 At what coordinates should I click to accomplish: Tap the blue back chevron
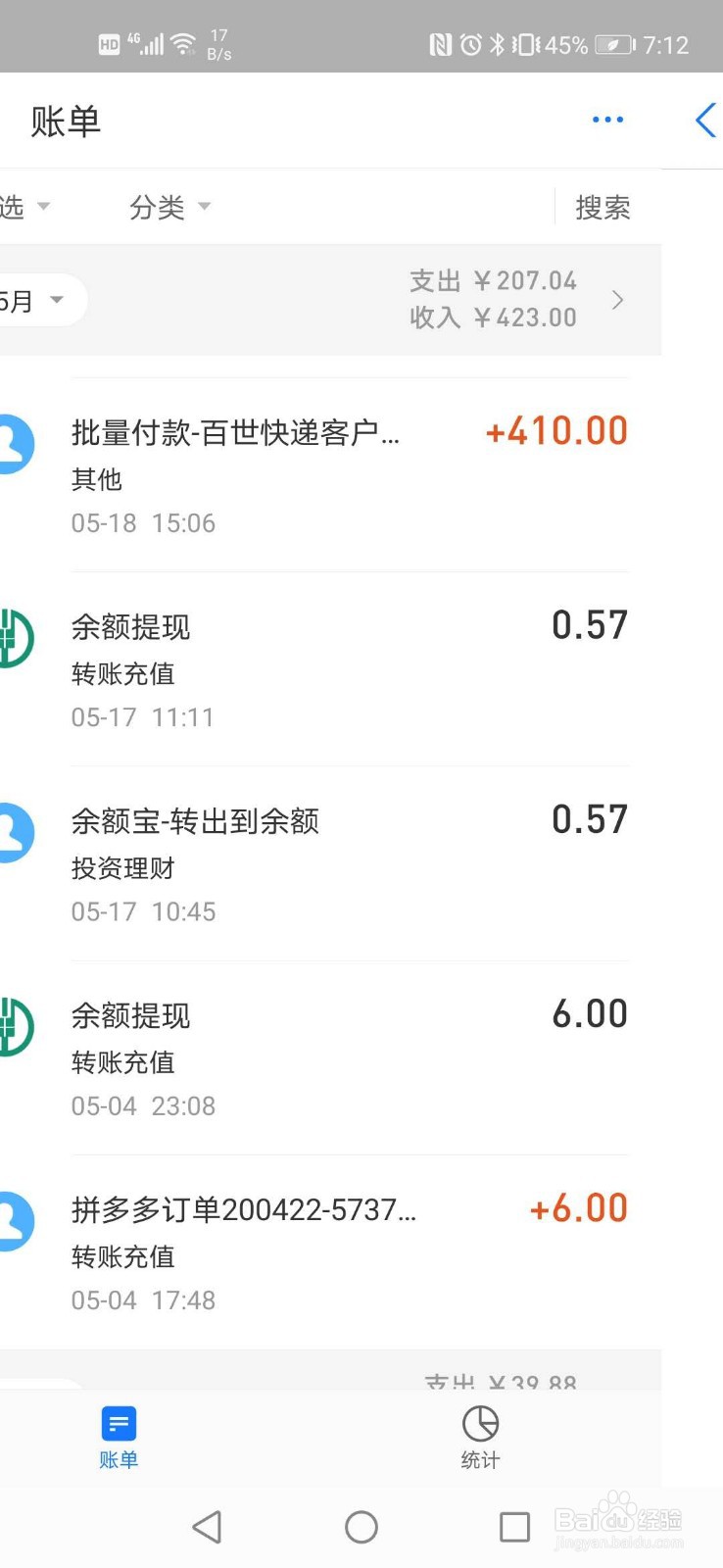705,121
